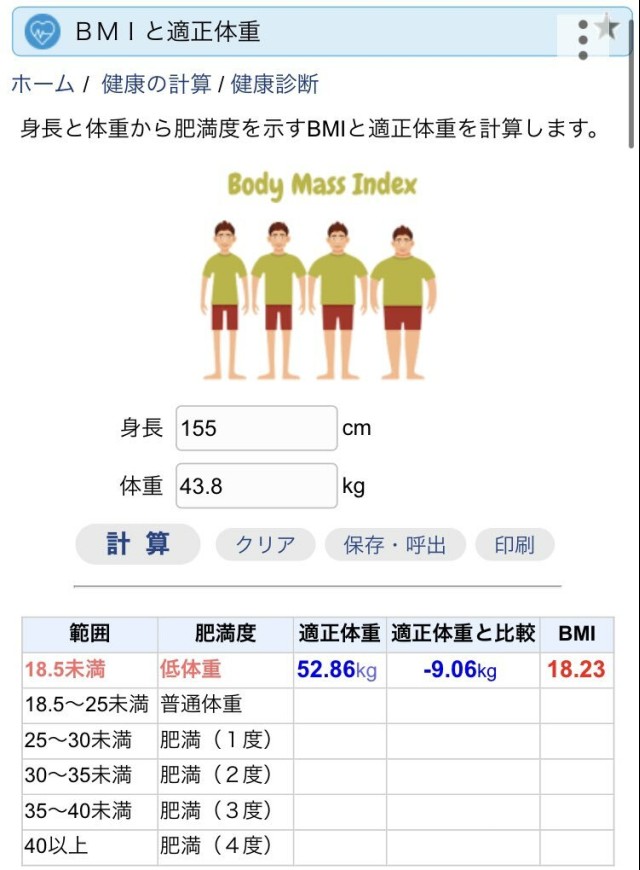This screenshot has height=870, width=640.
Task: Edit the 身長 height field
Action: (x=257, y=428)
